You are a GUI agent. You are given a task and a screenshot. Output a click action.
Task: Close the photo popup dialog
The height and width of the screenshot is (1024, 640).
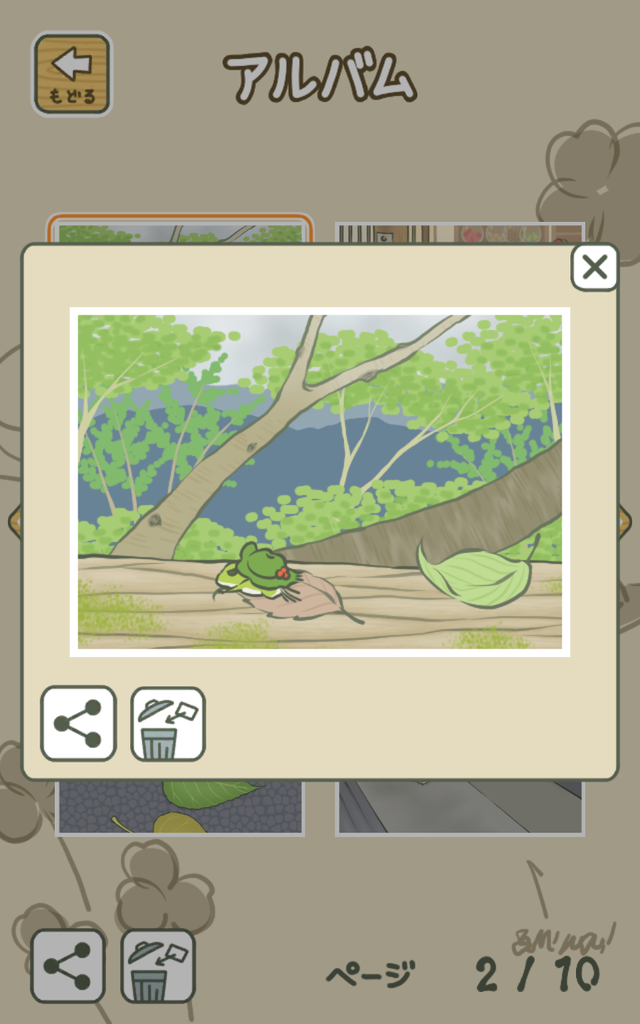(x=594, y=268)
